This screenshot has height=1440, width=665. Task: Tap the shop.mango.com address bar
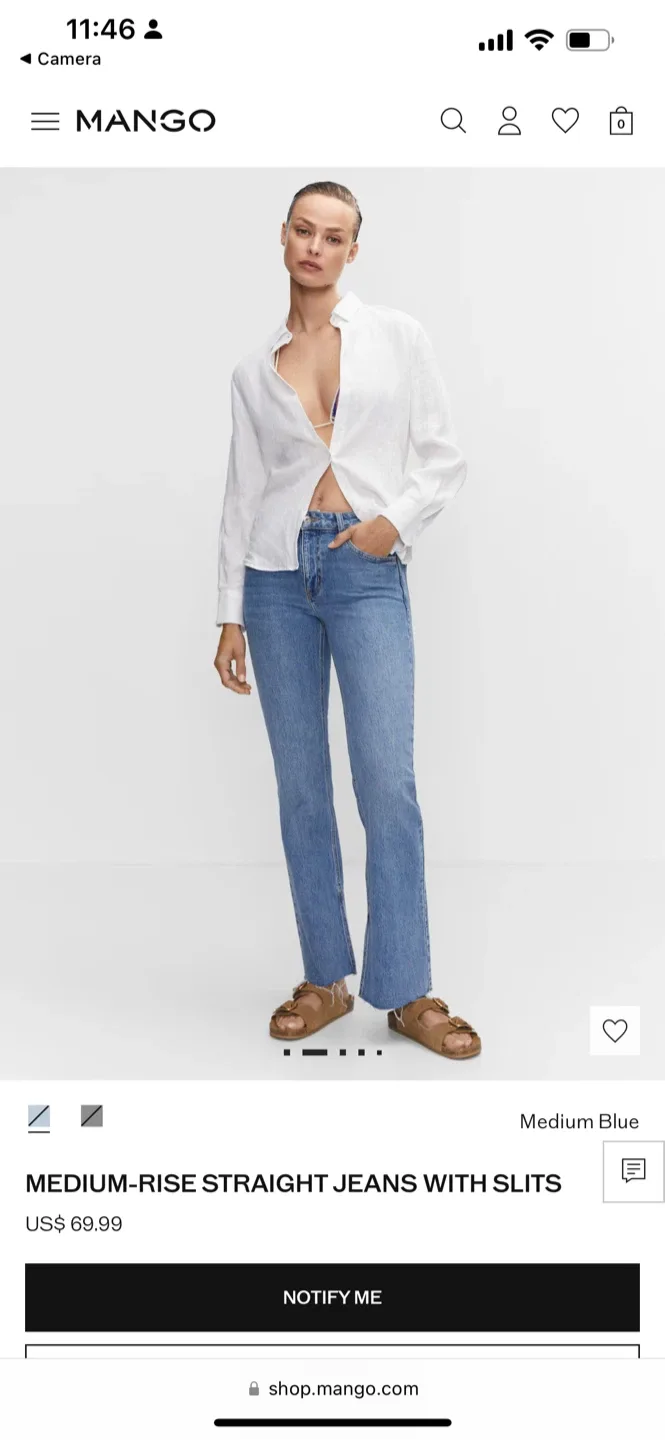[x=332, y=1388]
